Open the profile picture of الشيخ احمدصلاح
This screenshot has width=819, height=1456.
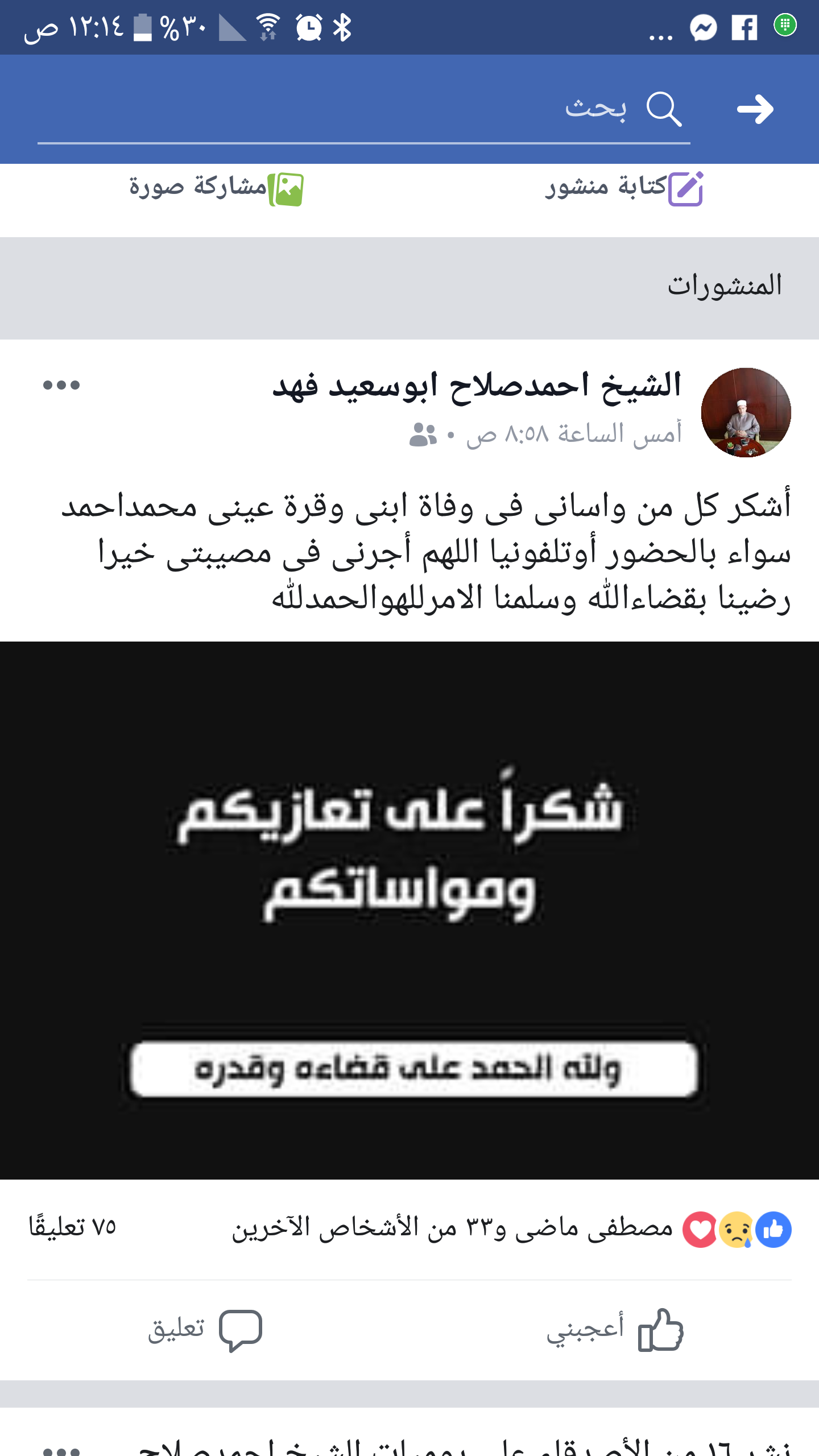pyautogui.click(x=746, y=412)
